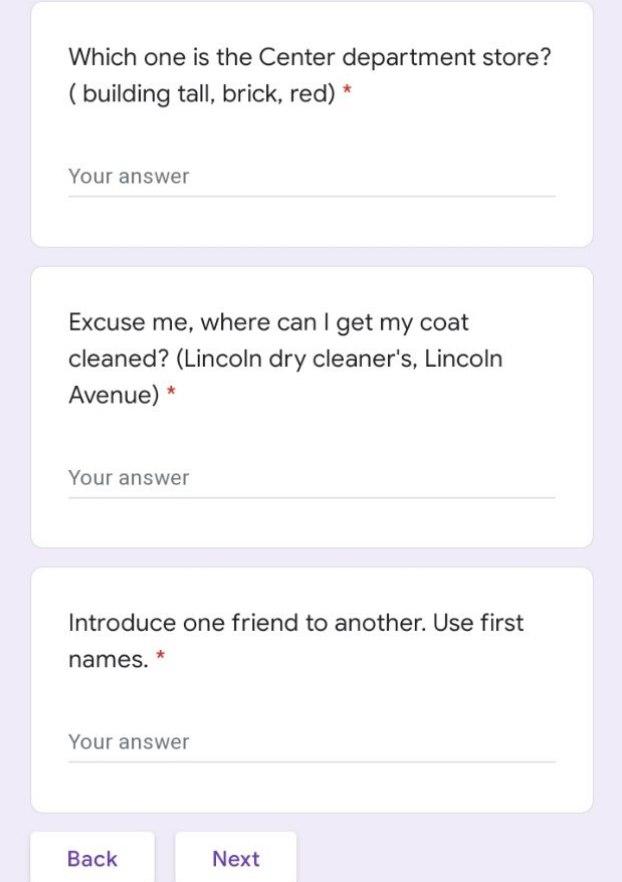Tap the answer field for coat cleaning question
The height and width of the screenshot is (882, 622).
point(311,478)
